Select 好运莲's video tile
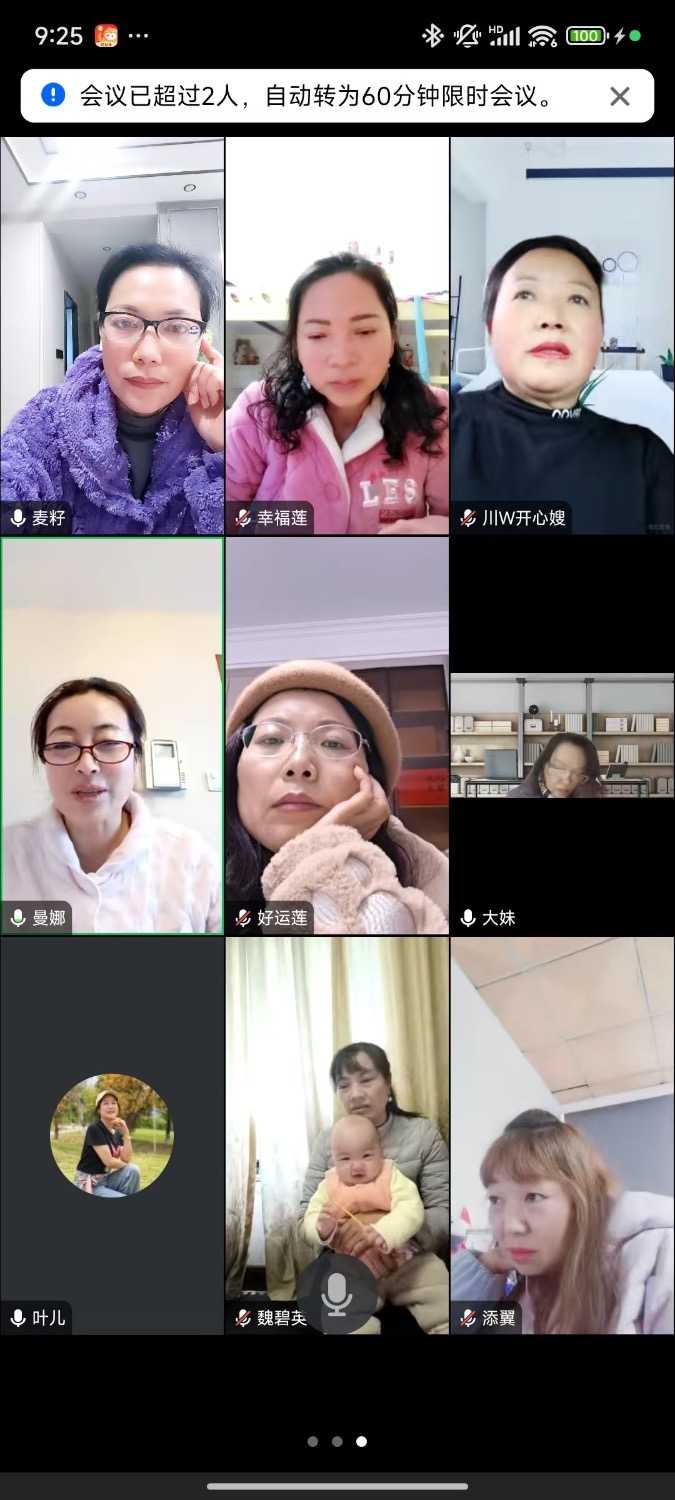The width and height of the screenshot is (675, 1500). [337, 735]
